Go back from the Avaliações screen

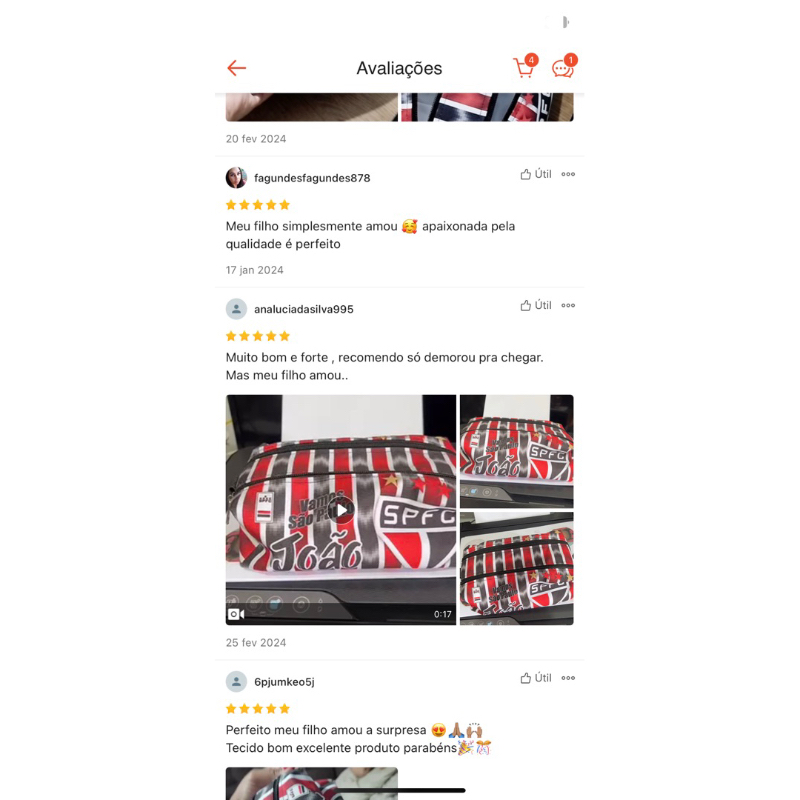(236, 68)
